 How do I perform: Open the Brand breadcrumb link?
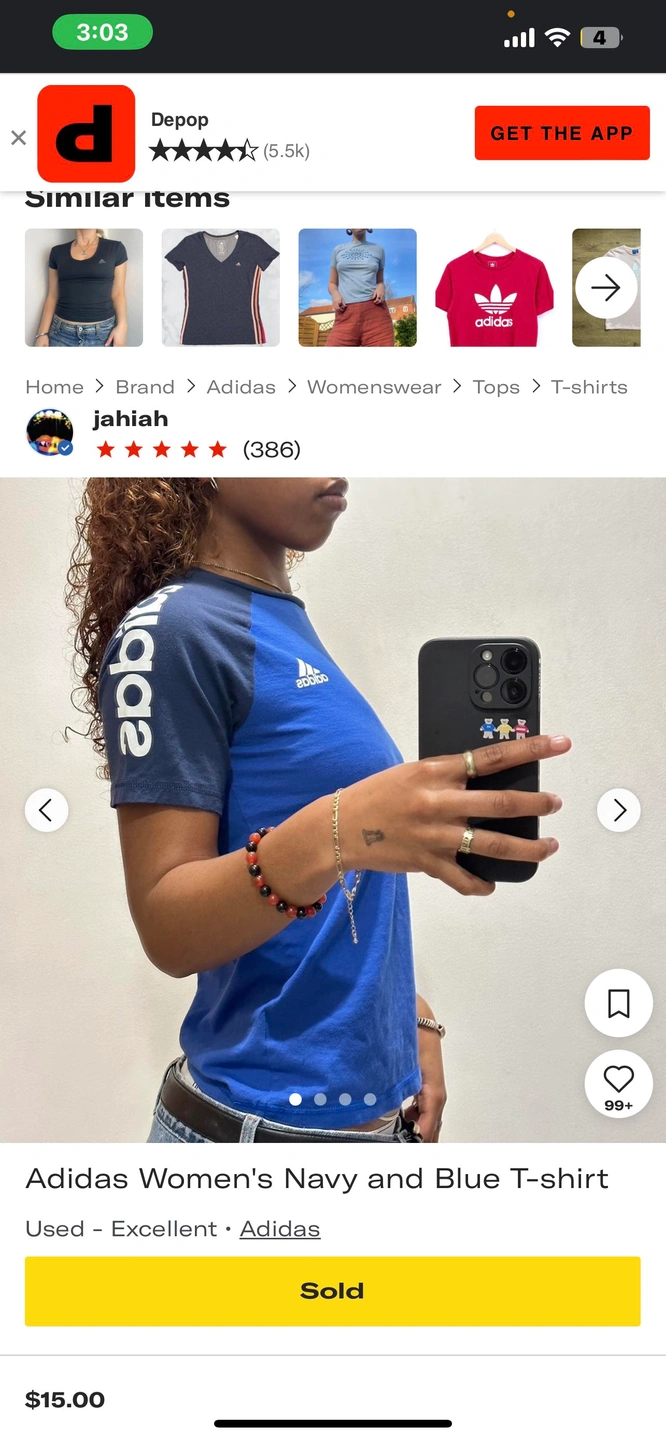coord(145,387)
